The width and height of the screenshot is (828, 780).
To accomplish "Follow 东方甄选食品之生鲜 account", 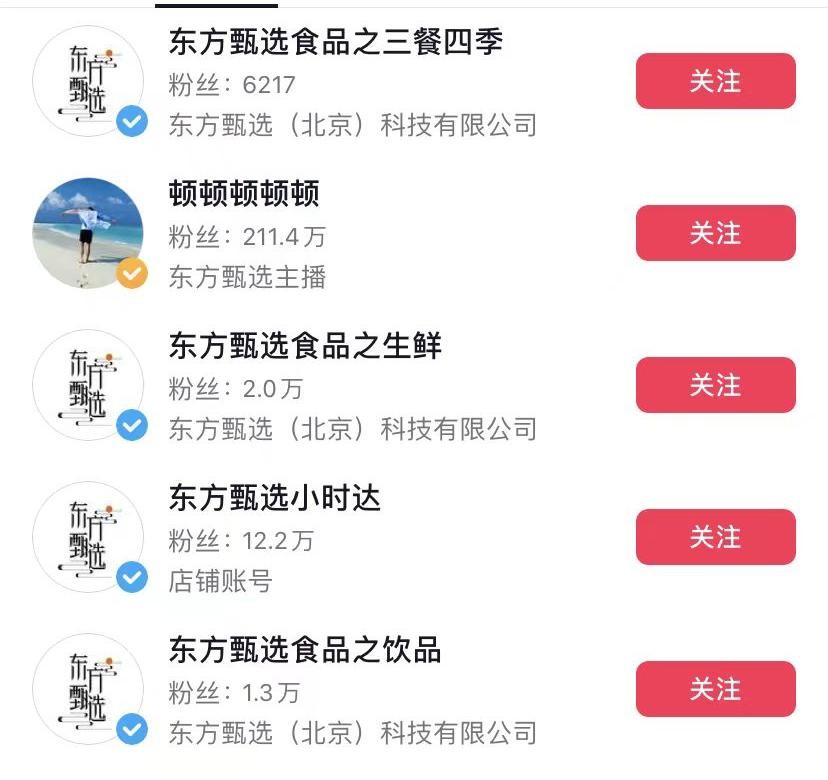I will [x=715, y=385].
